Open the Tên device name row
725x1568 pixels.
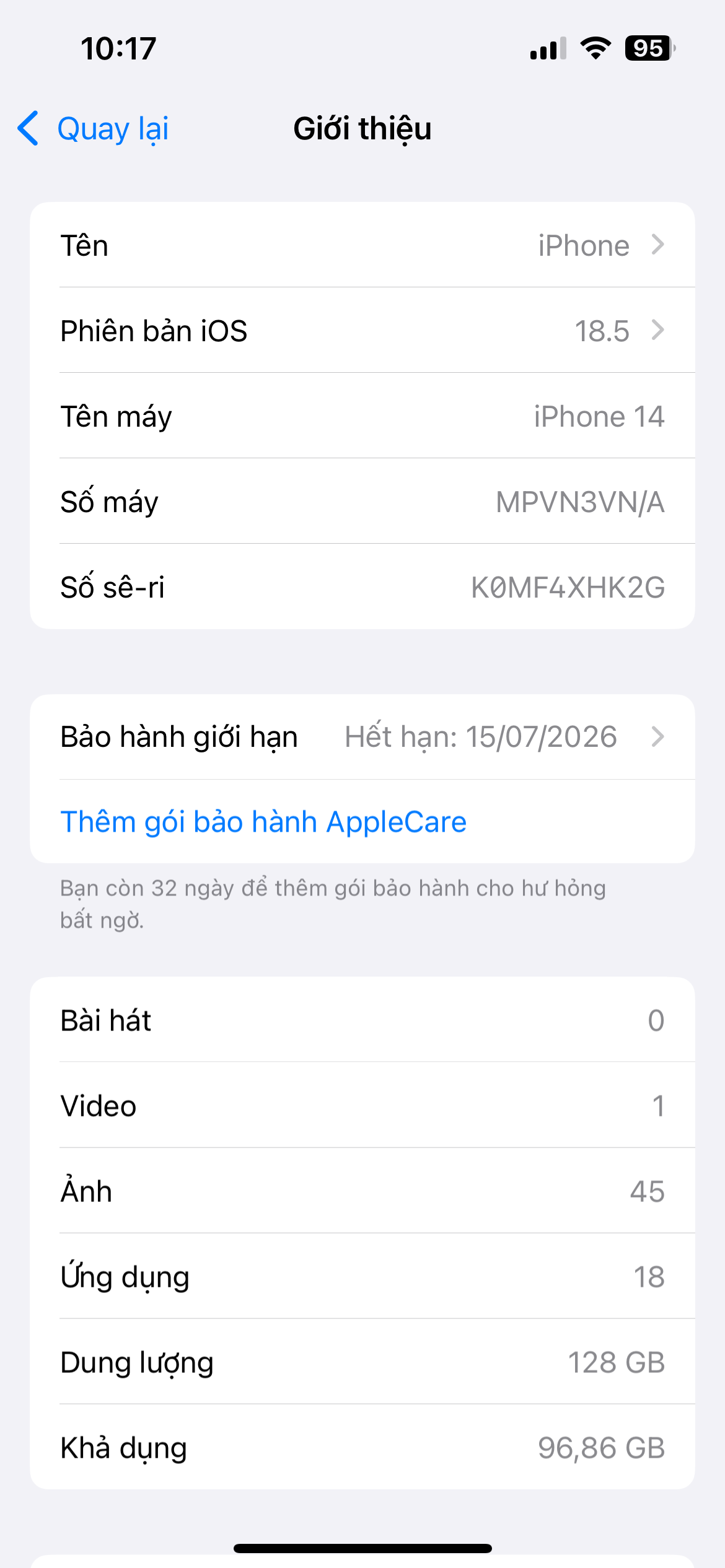point(362,245)
